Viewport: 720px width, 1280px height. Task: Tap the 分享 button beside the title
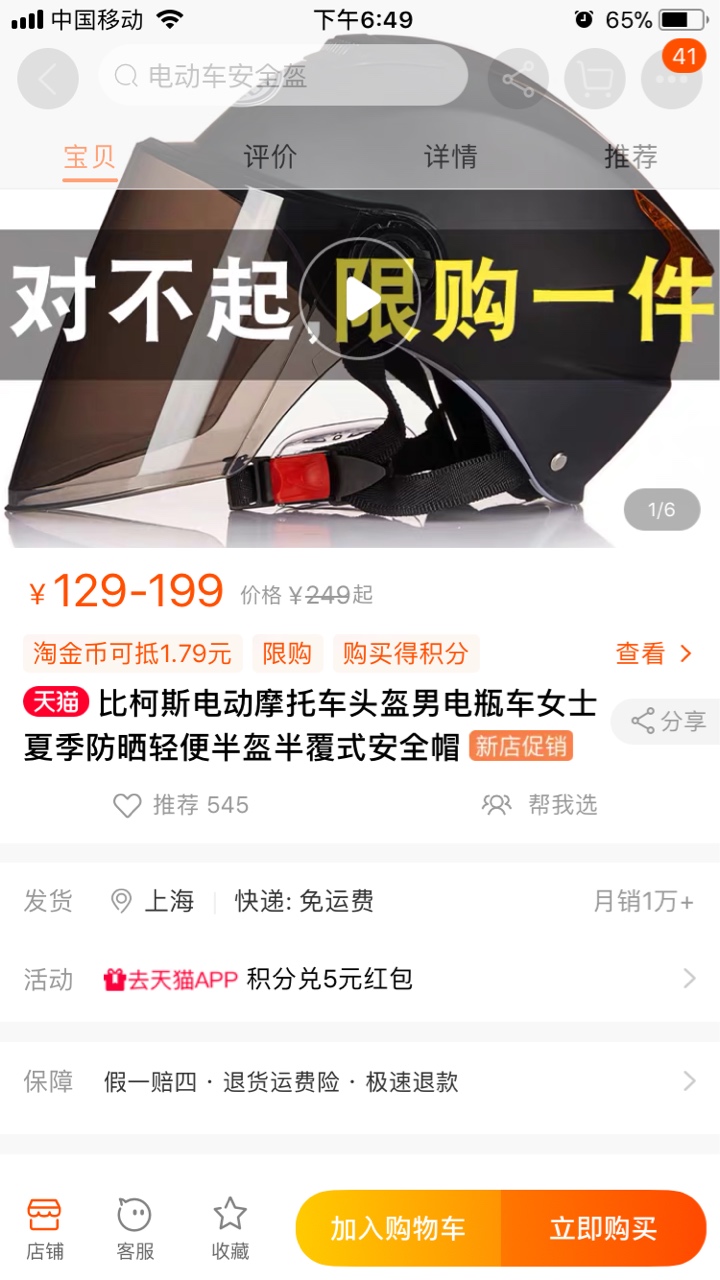point(668,721)
